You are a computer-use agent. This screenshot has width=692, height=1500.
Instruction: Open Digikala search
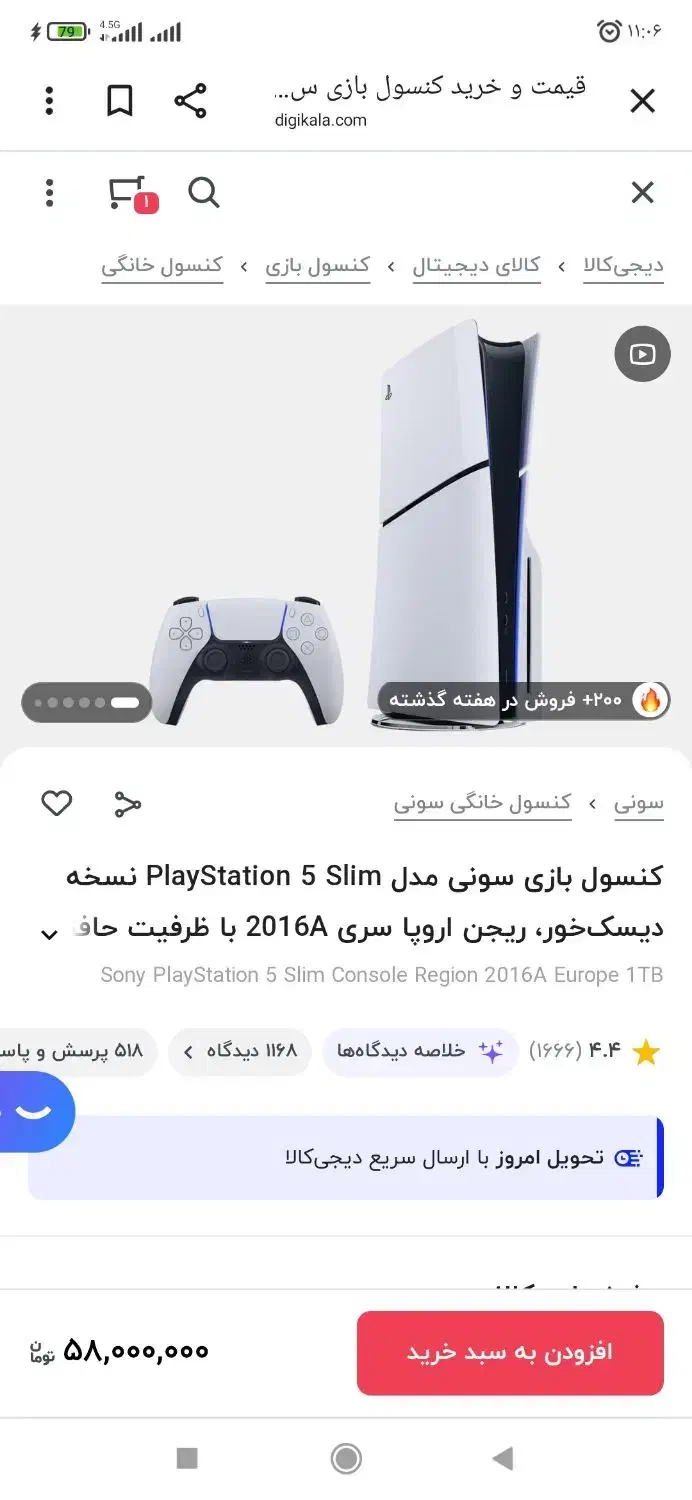[x=204, y=193]
